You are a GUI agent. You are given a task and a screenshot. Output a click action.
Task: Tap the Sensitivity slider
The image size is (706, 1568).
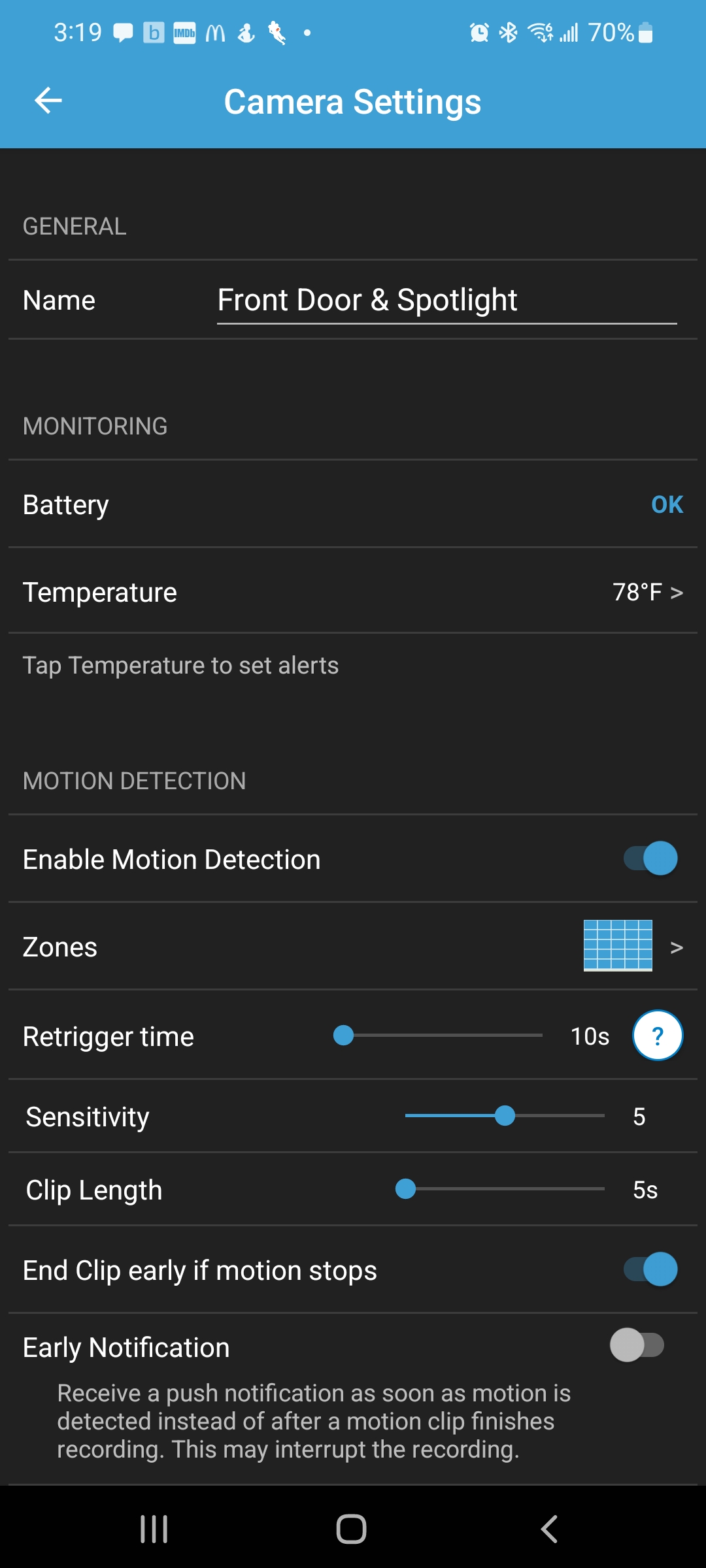pos(505,1116)
